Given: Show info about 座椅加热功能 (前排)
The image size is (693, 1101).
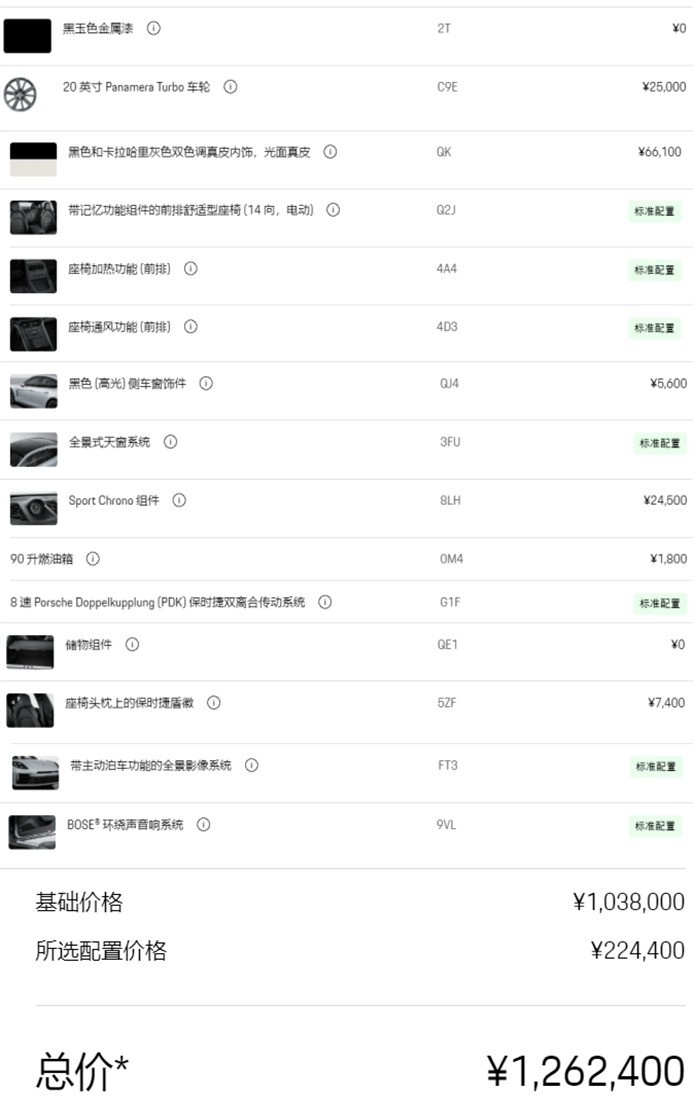Looking at the screenshot, I should coord(190,268).
